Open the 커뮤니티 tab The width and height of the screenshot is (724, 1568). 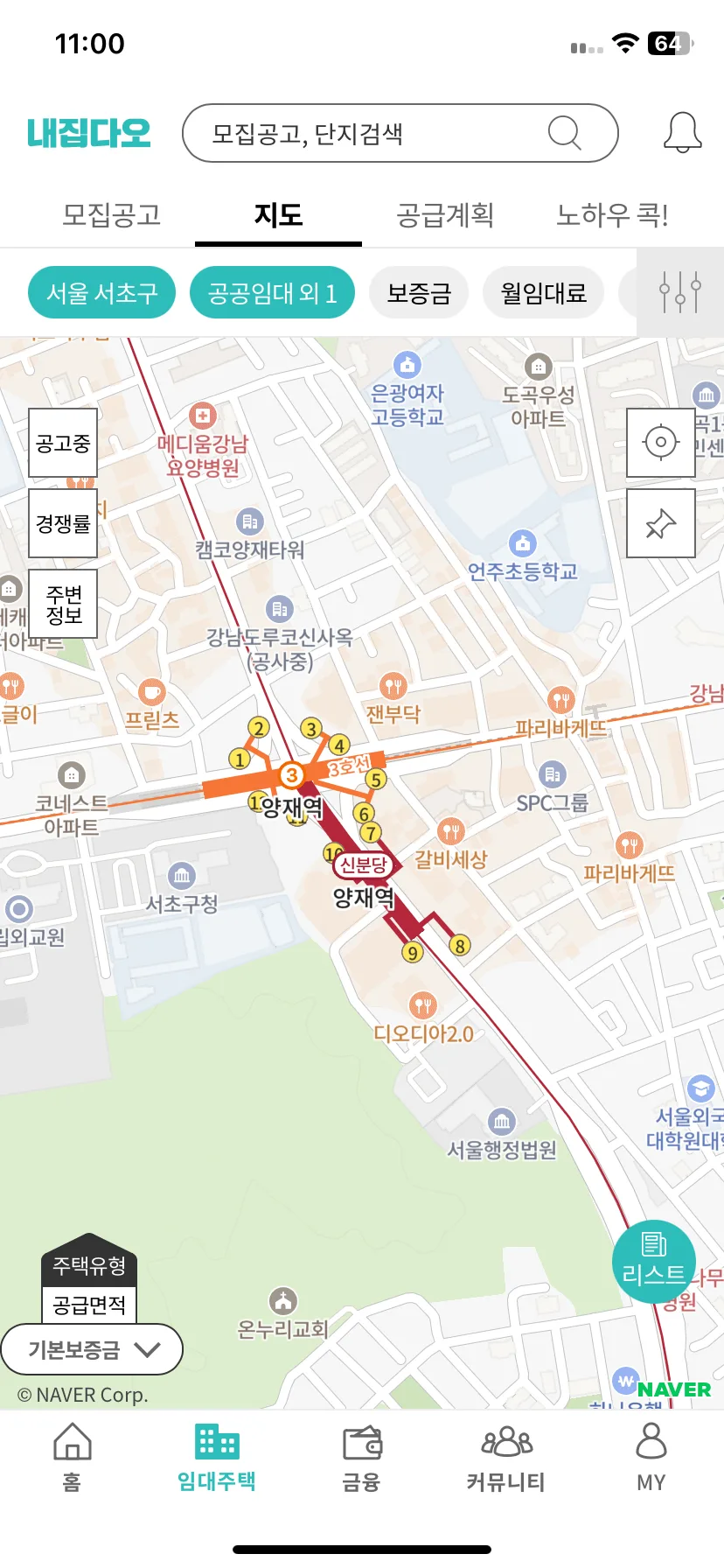coord(506,1457)
